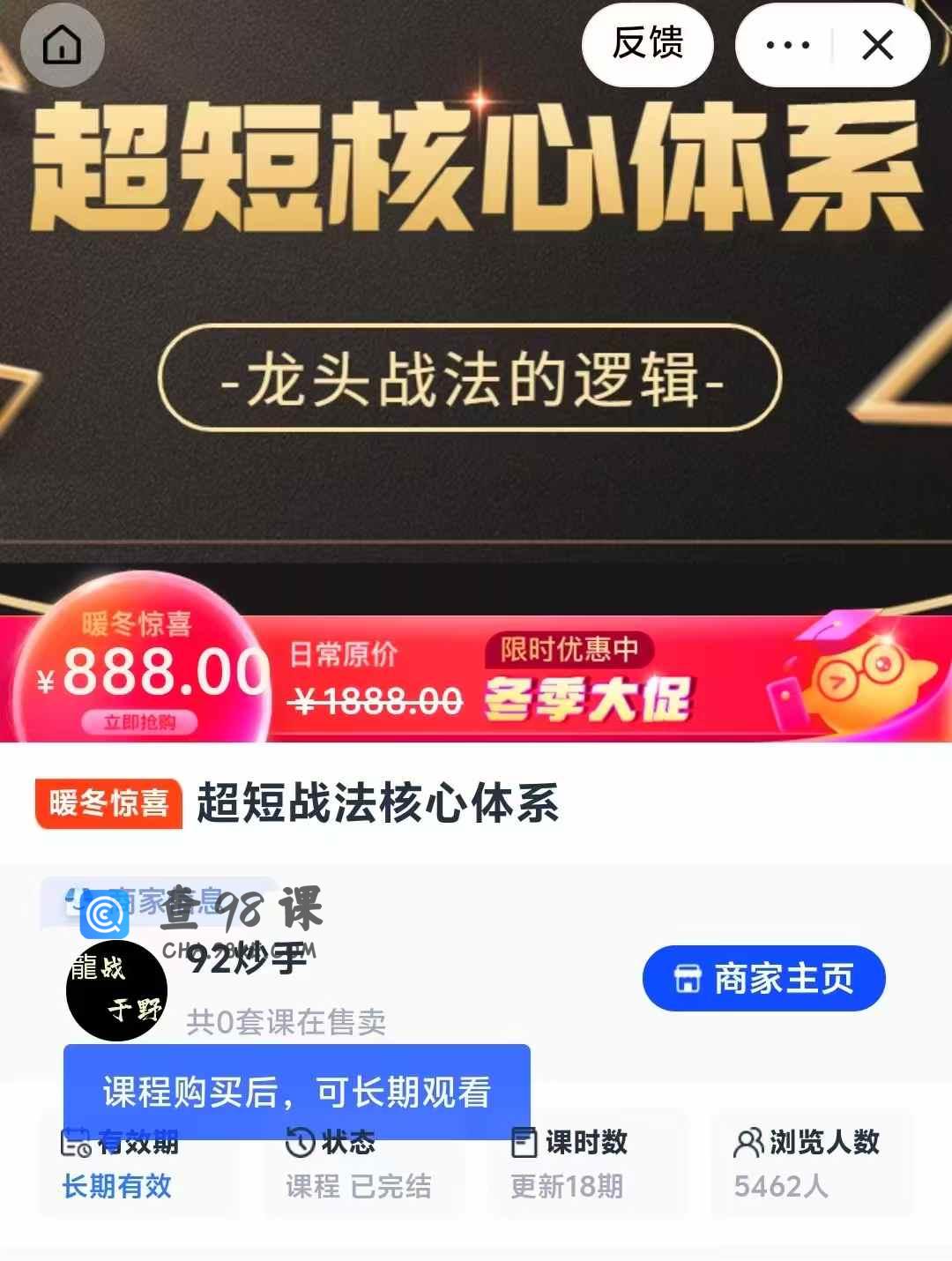Close the mini program
The image size is (952, 1261).
coord(878,45)
